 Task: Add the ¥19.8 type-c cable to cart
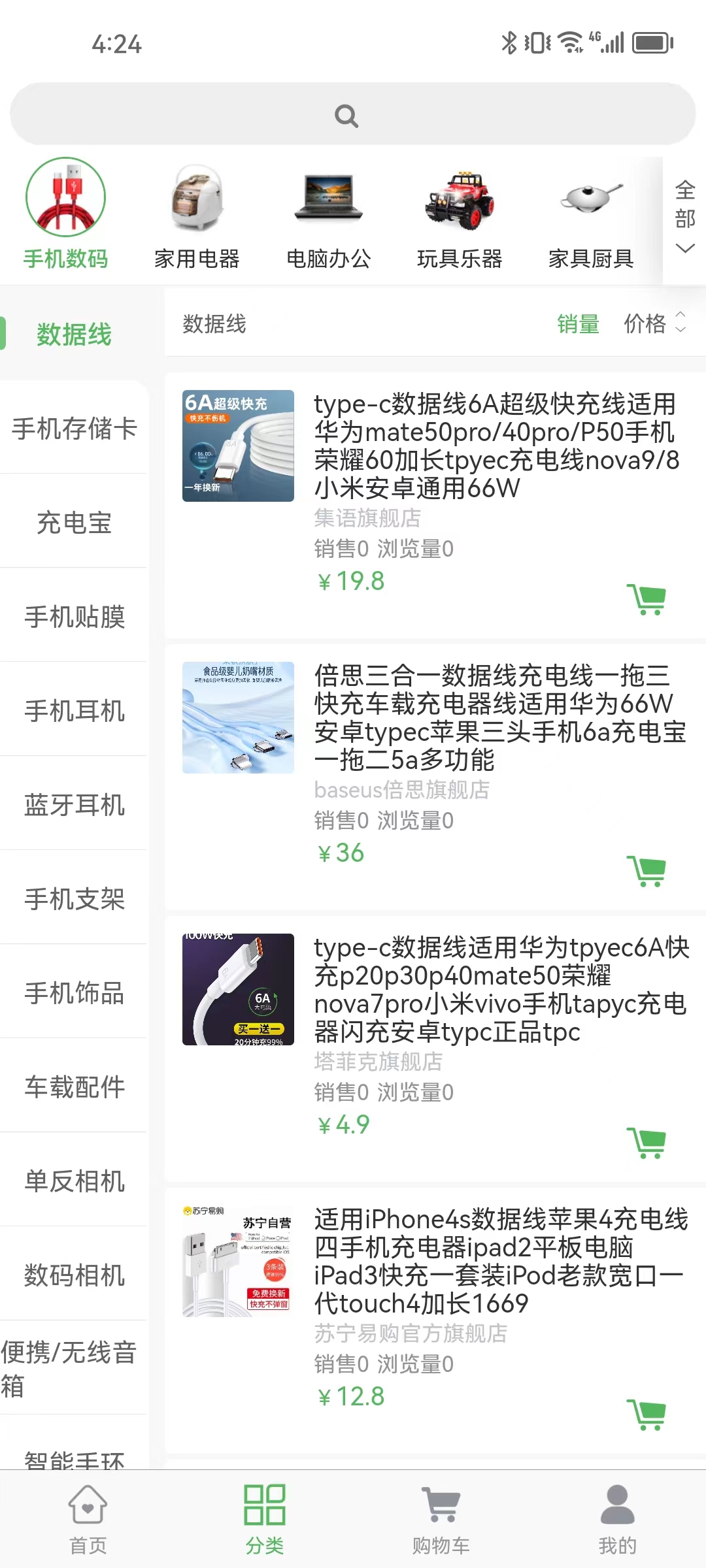pyautogui.click(x=647, y=598)
